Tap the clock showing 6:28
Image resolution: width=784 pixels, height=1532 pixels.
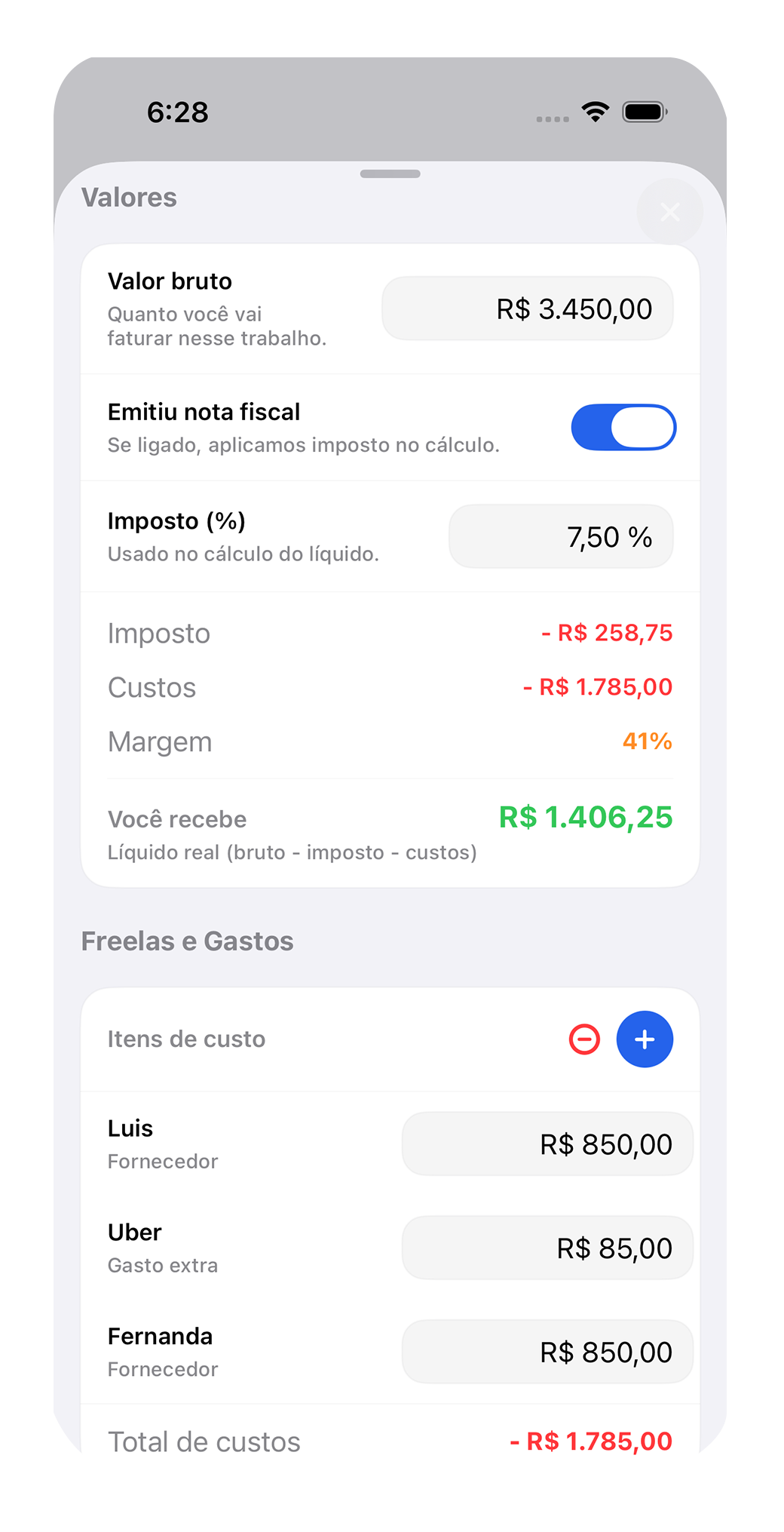click(x=177, y=112)
